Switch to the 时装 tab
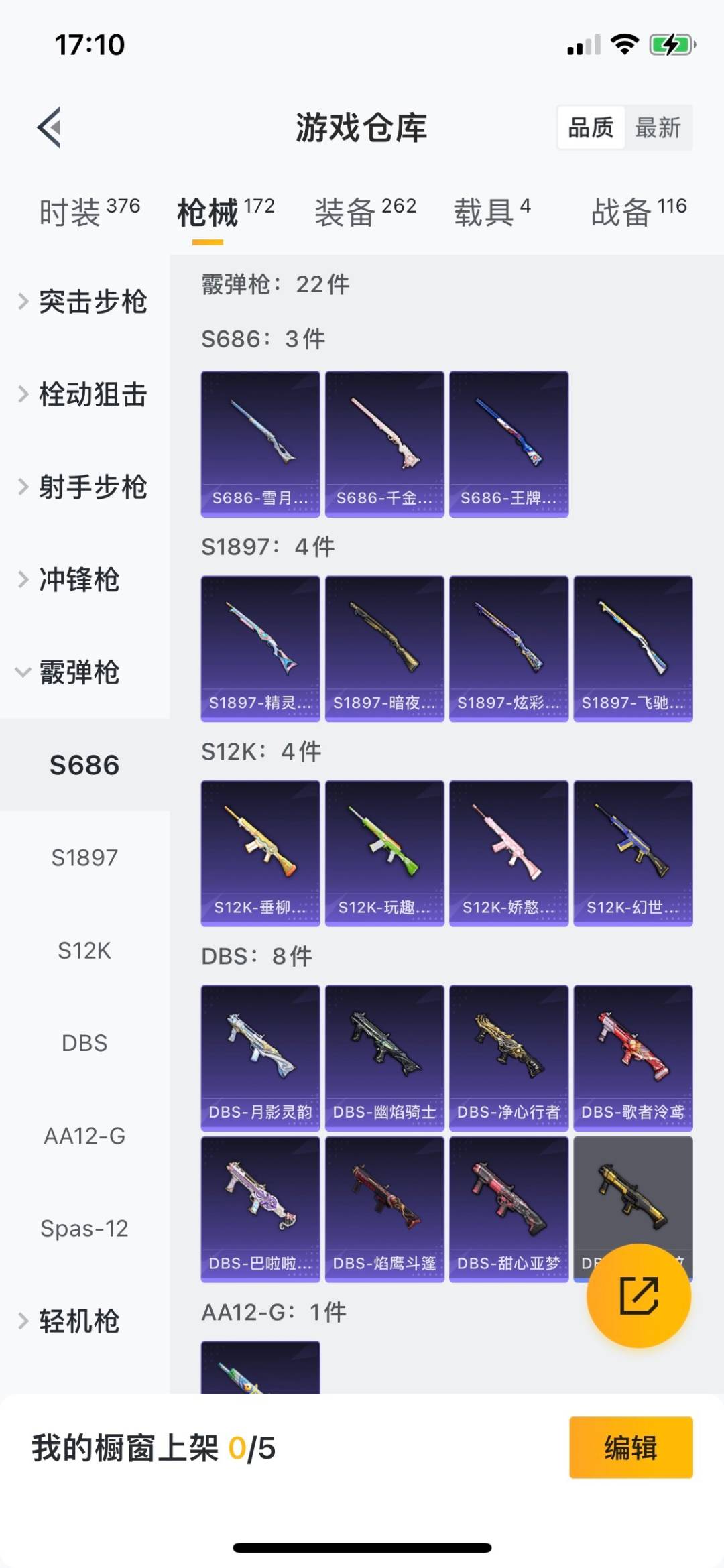 [90, 212]
